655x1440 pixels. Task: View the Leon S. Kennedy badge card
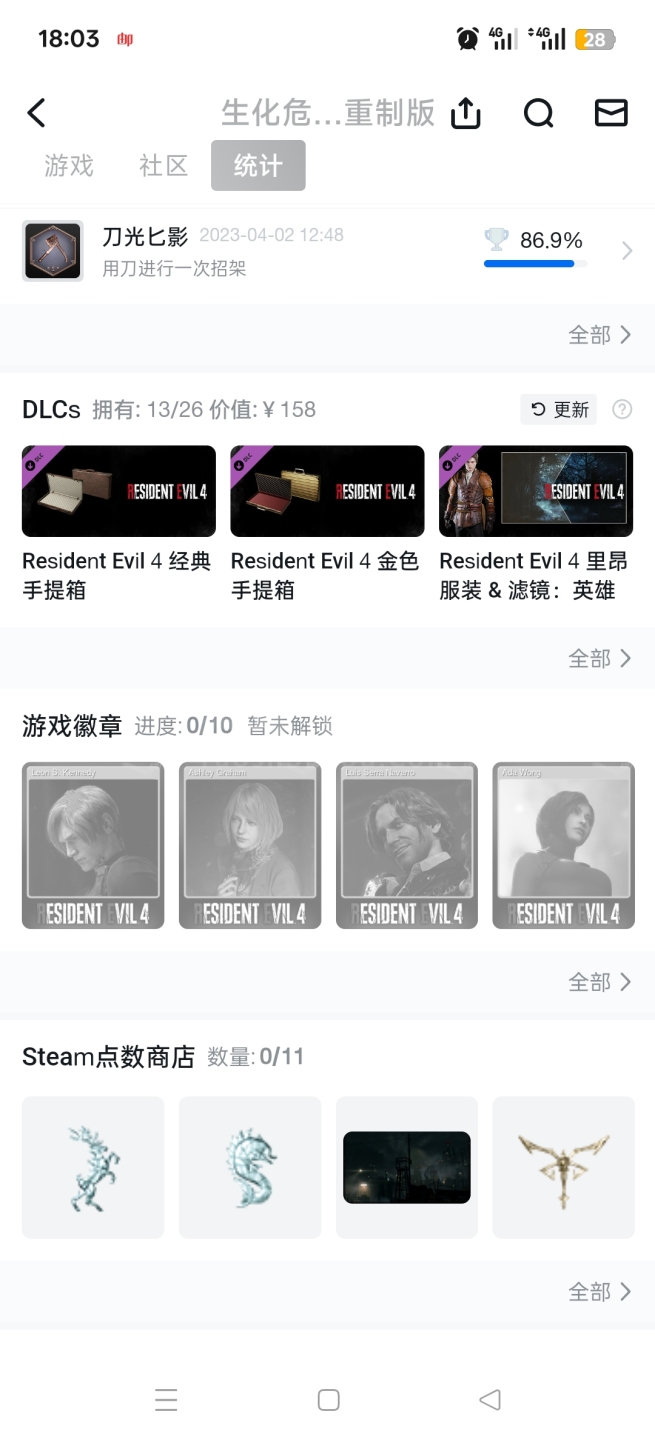tap(93, 845)
